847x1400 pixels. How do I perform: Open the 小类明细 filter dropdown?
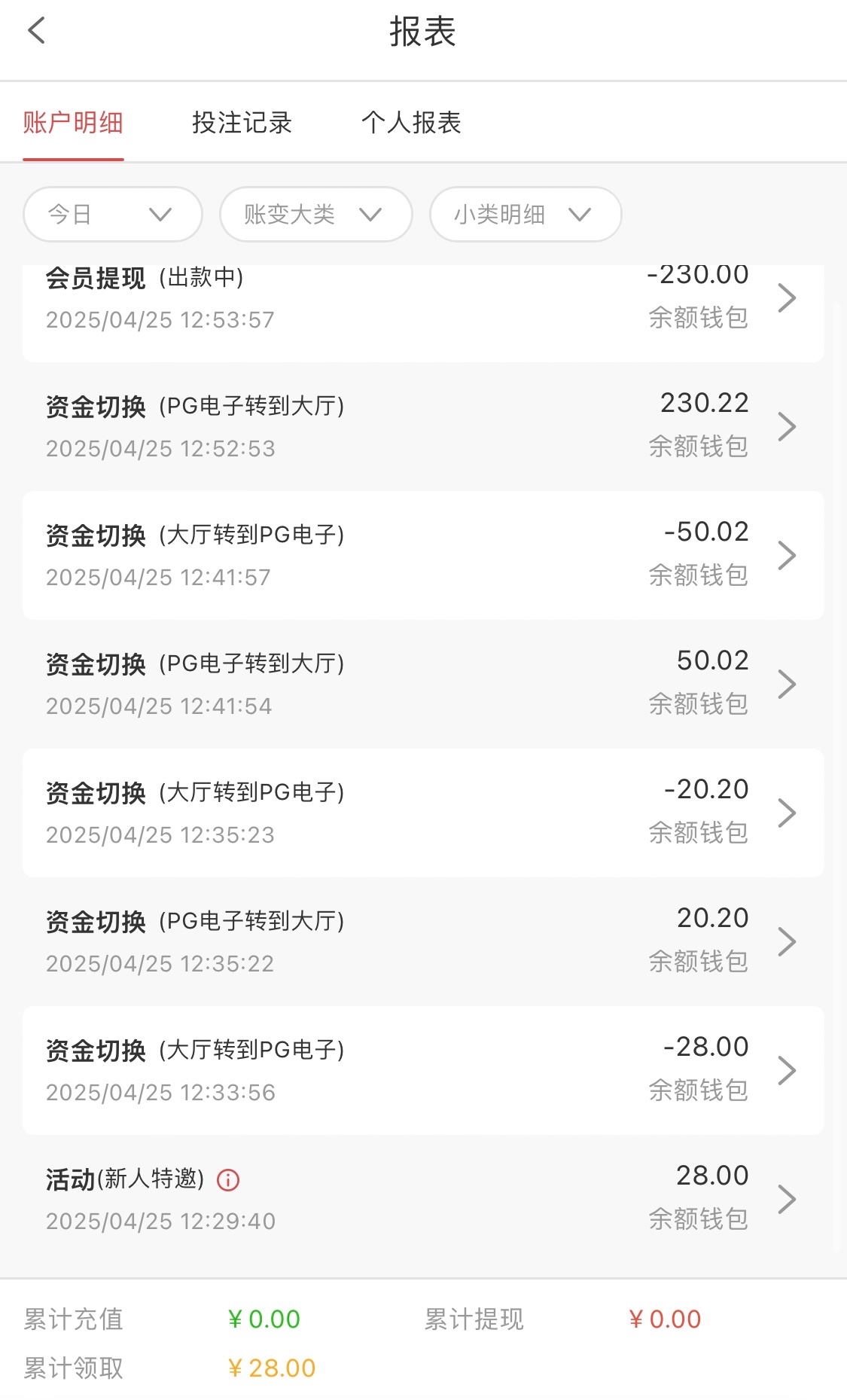525,215
